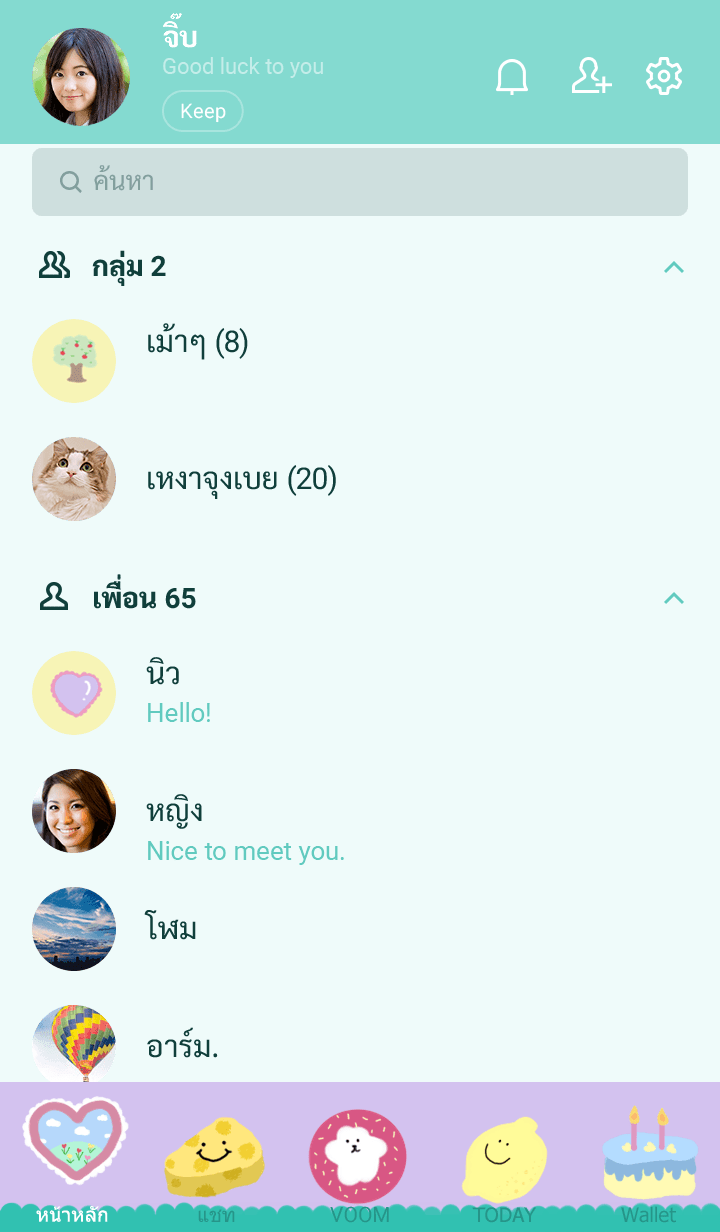The height and width of the screenshot is (1232, 720).
Task: Open the เม้าๆ (8) group
Action: [x=197, y=343]
